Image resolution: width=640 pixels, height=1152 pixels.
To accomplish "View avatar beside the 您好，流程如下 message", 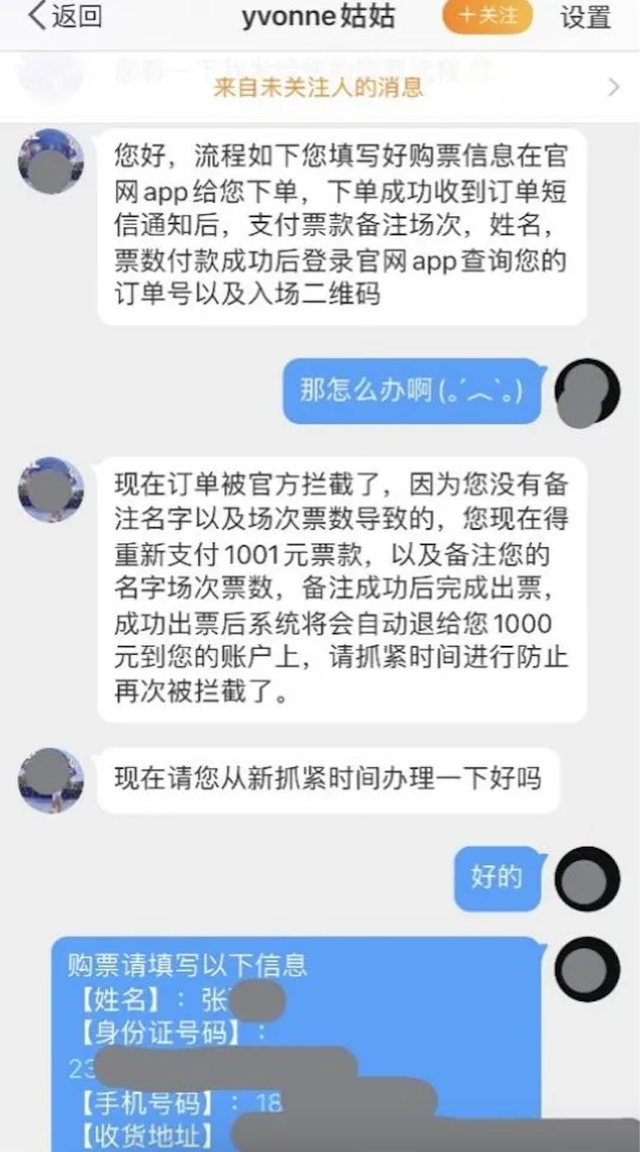I will click(51, 161).
